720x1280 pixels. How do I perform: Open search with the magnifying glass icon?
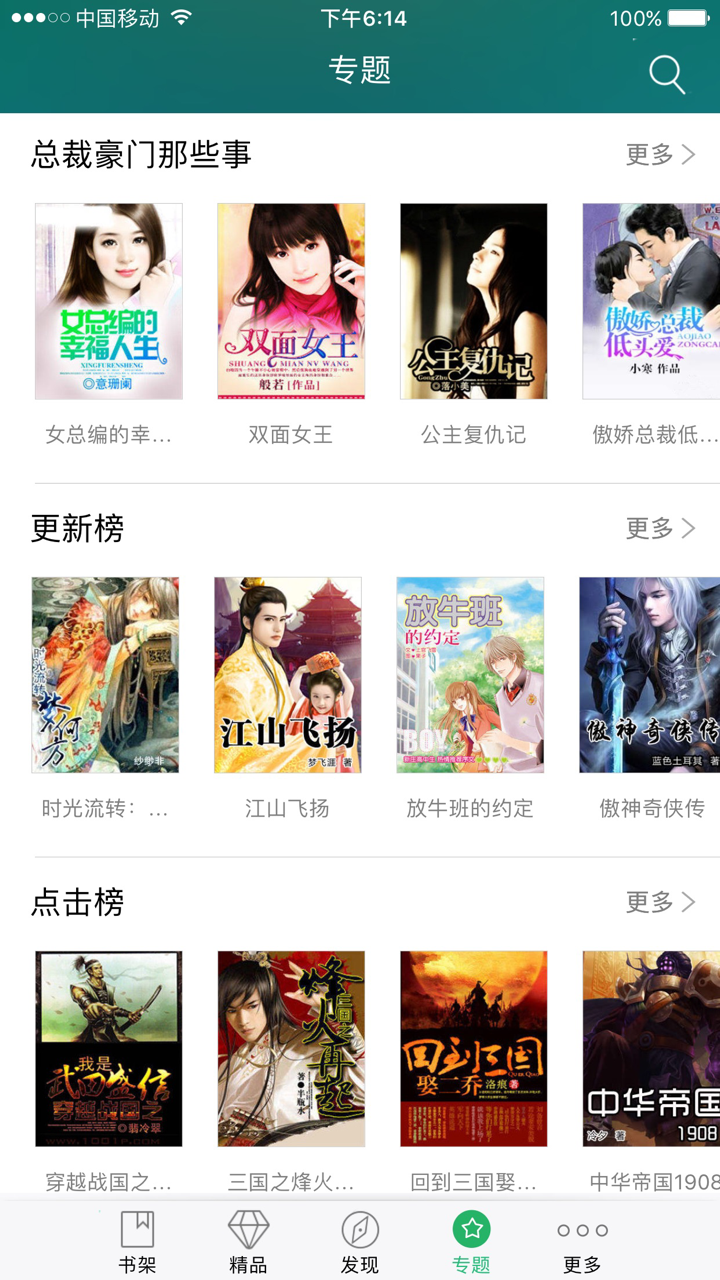click(666, 74)
